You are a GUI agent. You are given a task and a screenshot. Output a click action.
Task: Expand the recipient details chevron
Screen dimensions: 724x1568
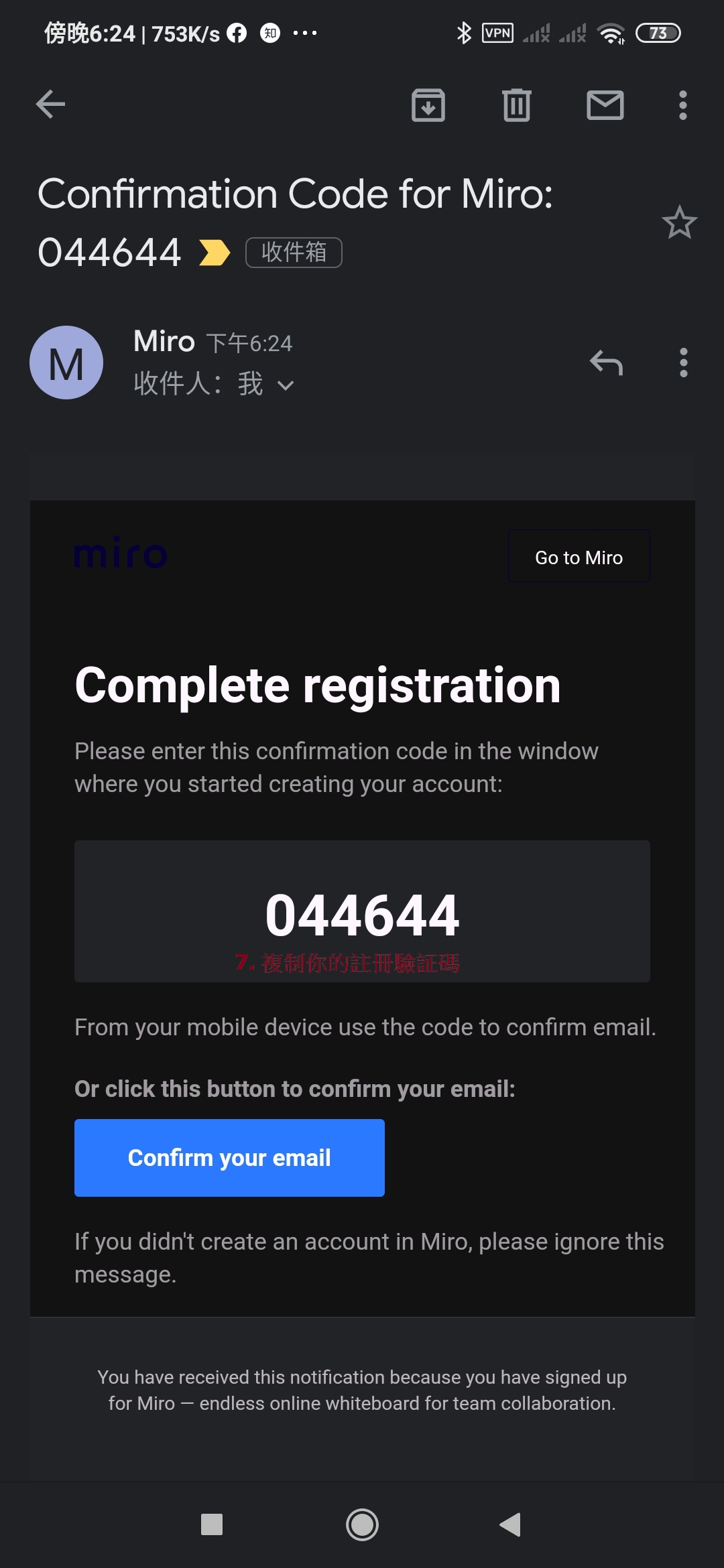286,385
